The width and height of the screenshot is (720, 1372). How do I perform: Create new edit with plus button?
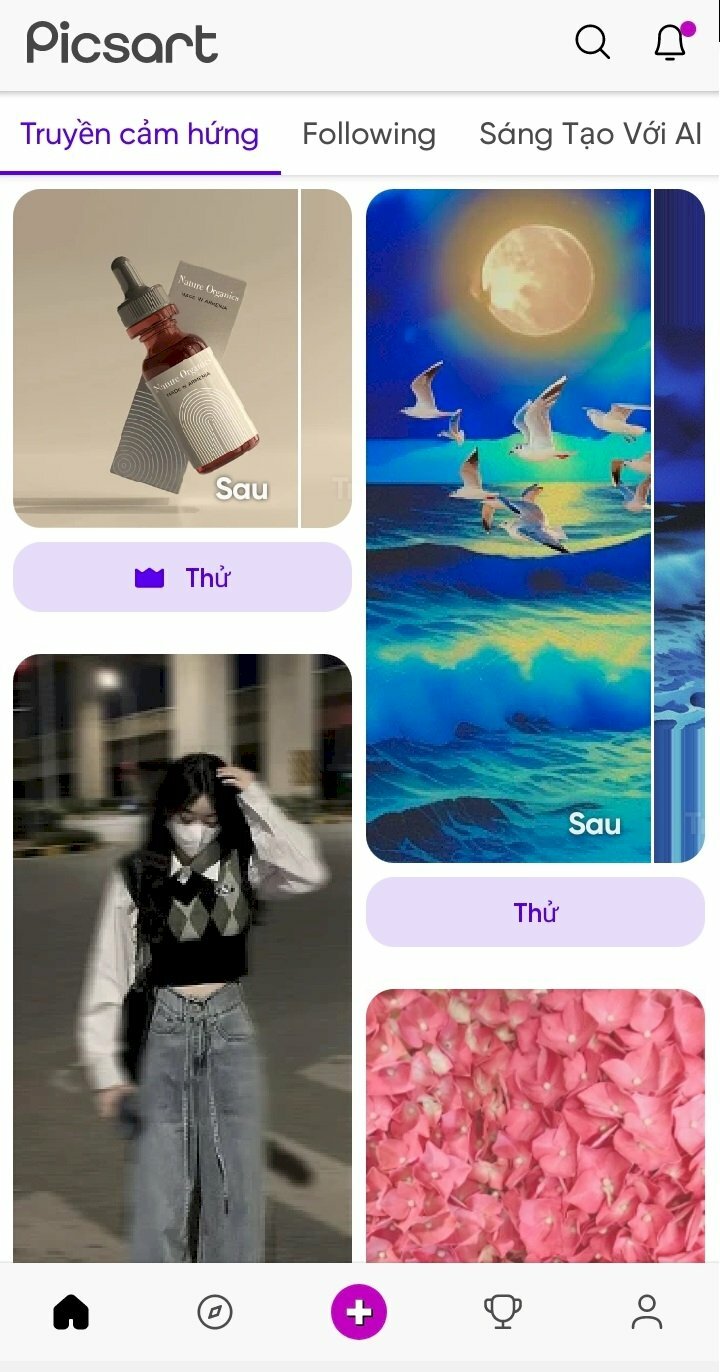359,1311
